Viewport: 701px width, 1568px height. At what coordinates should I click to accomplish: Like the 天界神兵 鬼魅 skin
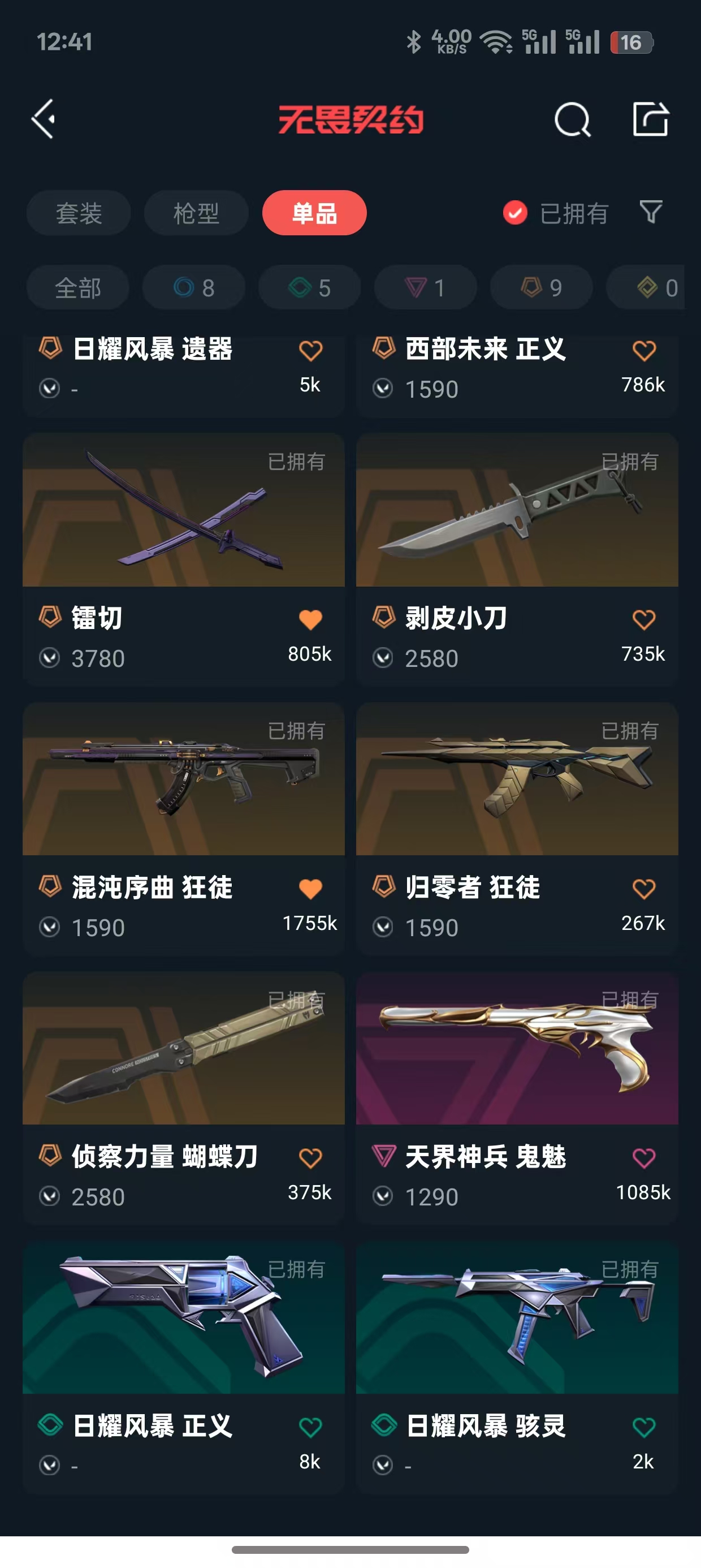pos(644,1158)
